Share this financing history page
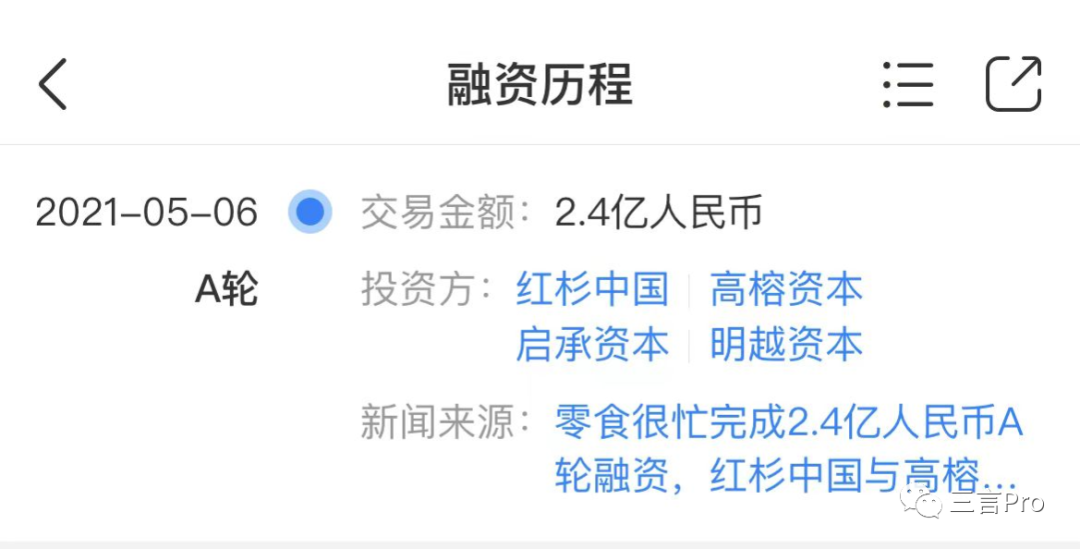This screenshot has height=549, width=1080. point(1013,84)
